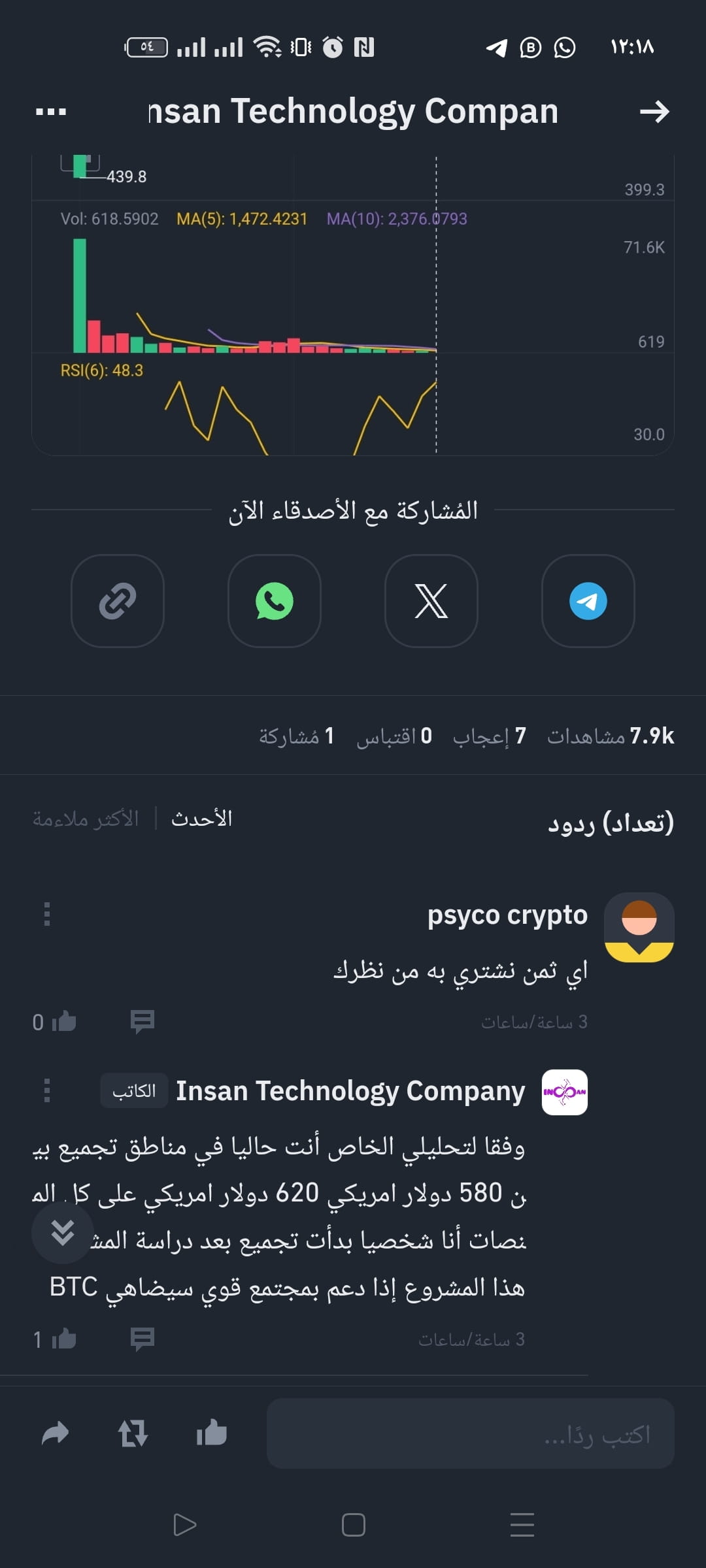Tap the reply field اكتب ردًا
The width and height of the screenshot is (706, 1568).
tap(471, 1433)
